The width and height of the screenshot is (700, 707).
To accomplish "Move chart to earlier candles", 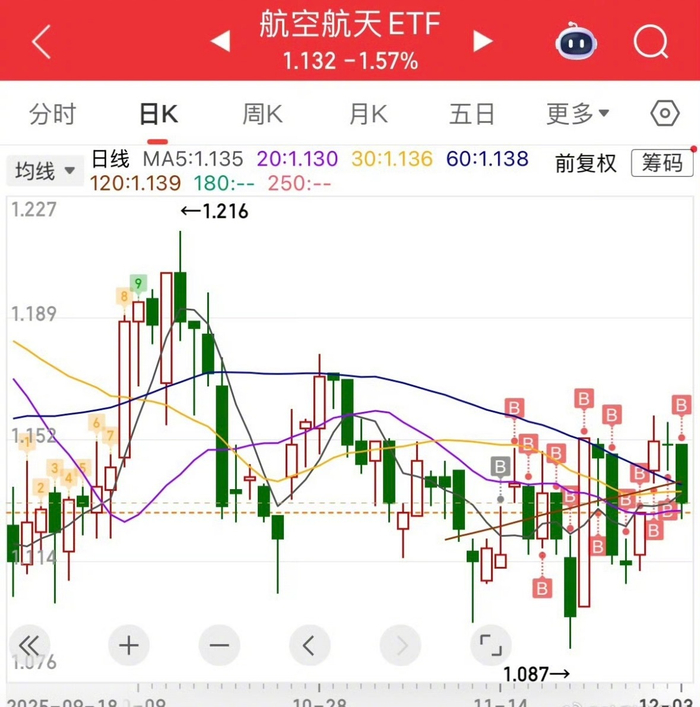I will click(309, 644).
